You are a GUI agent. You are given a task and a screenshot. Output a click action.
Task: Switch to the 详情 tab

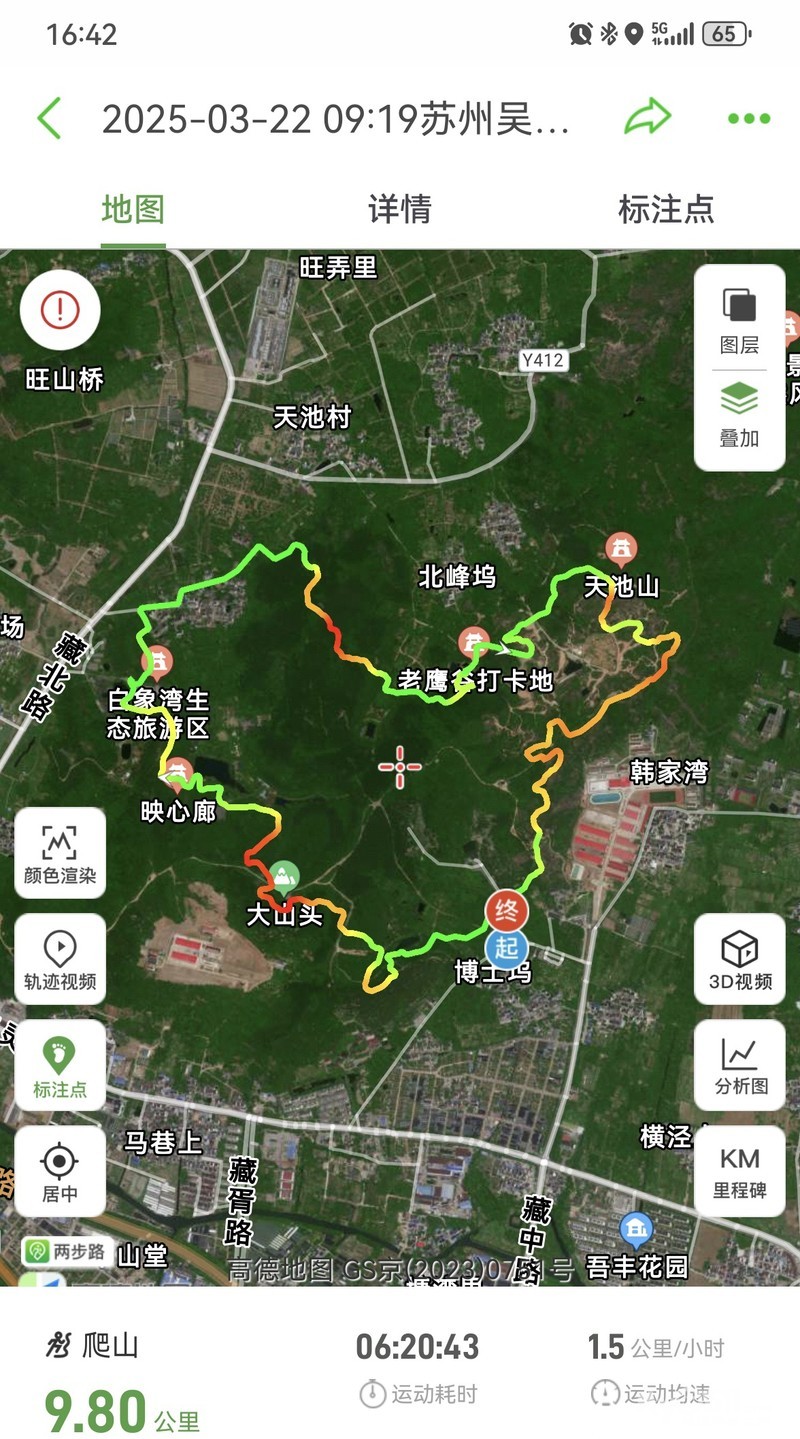coord(400,209)
